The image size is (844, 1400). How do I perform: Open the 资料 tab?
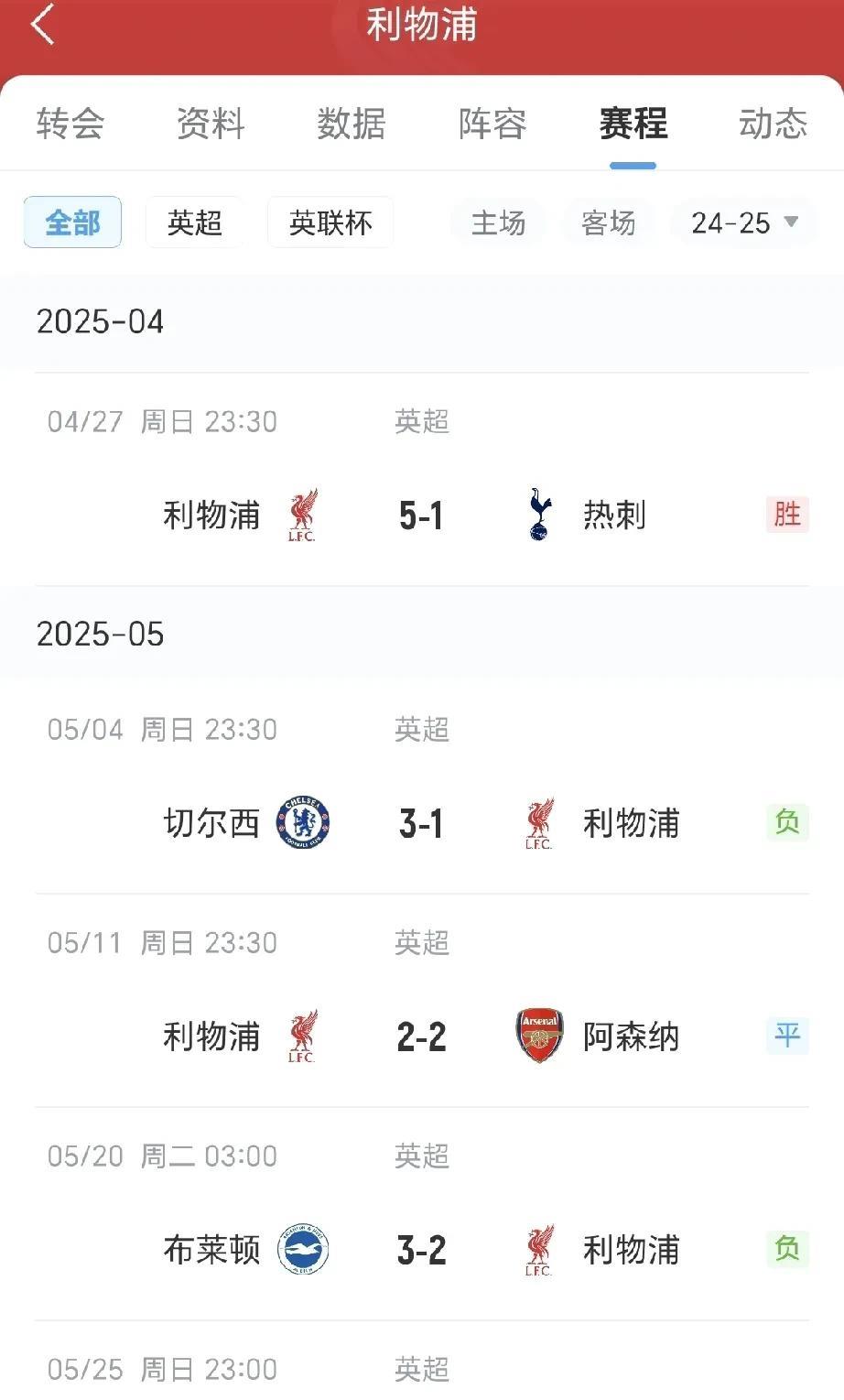pos(211,123)
